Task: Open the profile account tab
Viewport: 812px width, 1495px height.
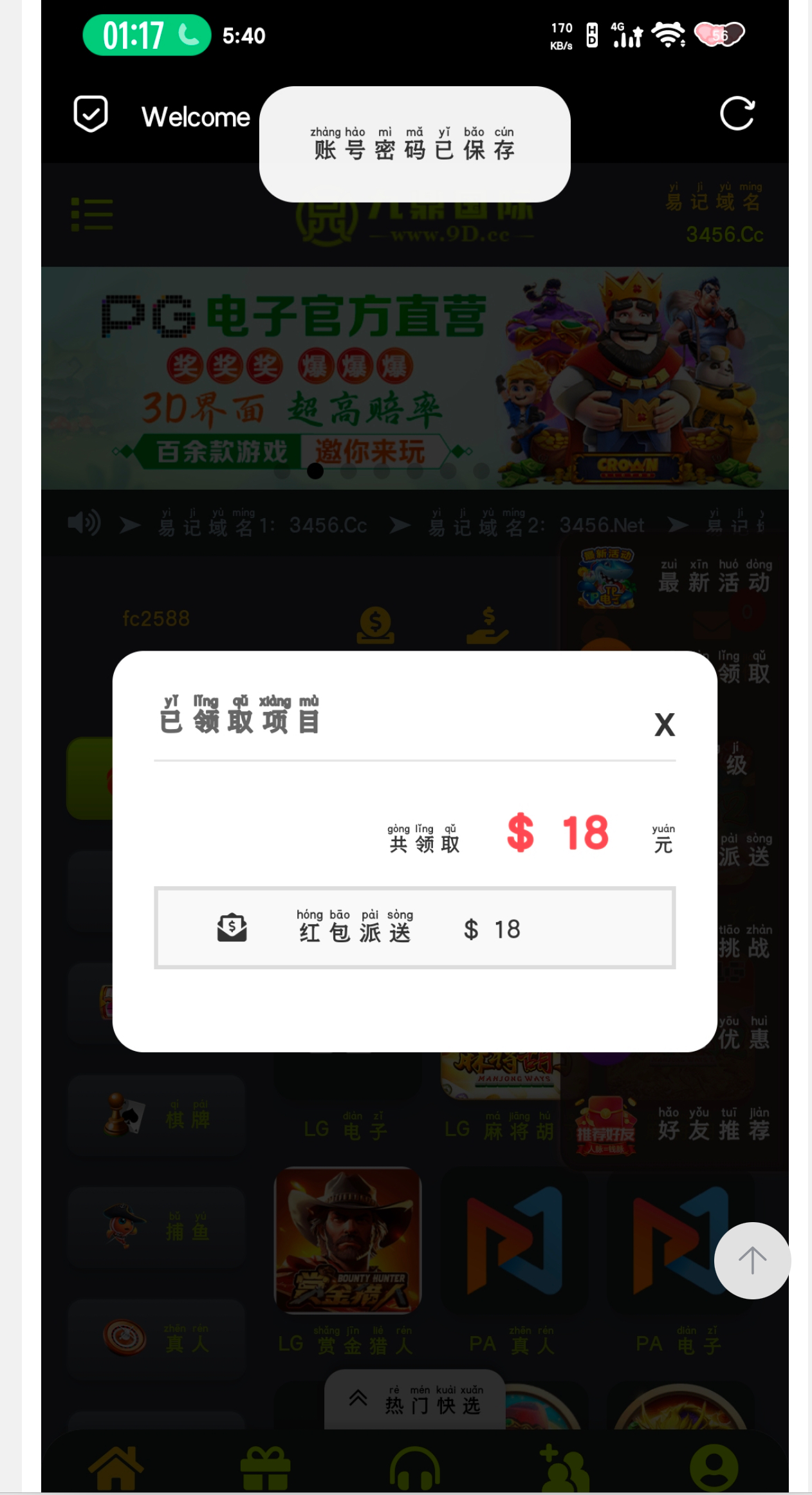Action: [x=714, y=1469]
